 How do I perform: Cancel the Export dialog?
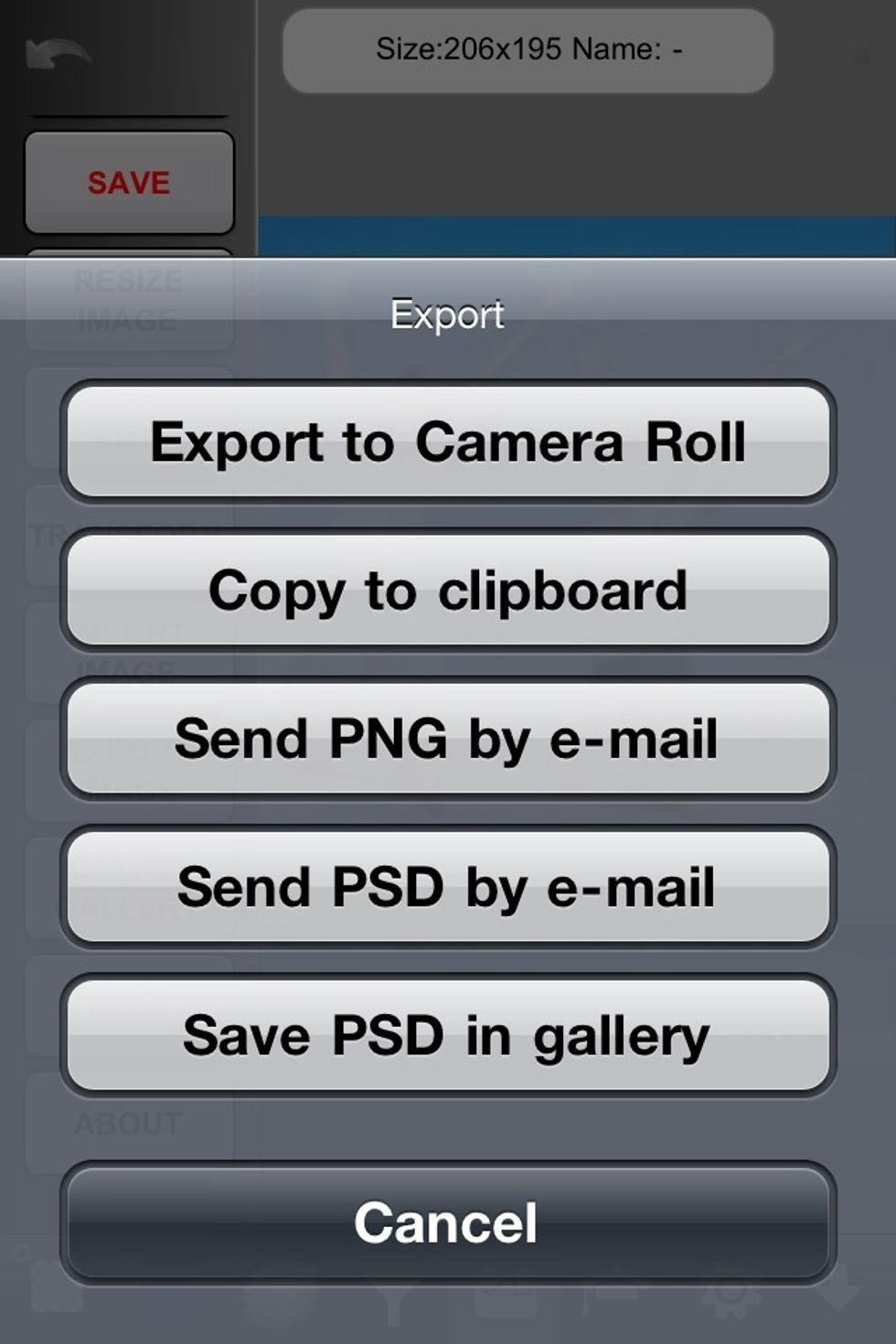(x=448, y=1223)
